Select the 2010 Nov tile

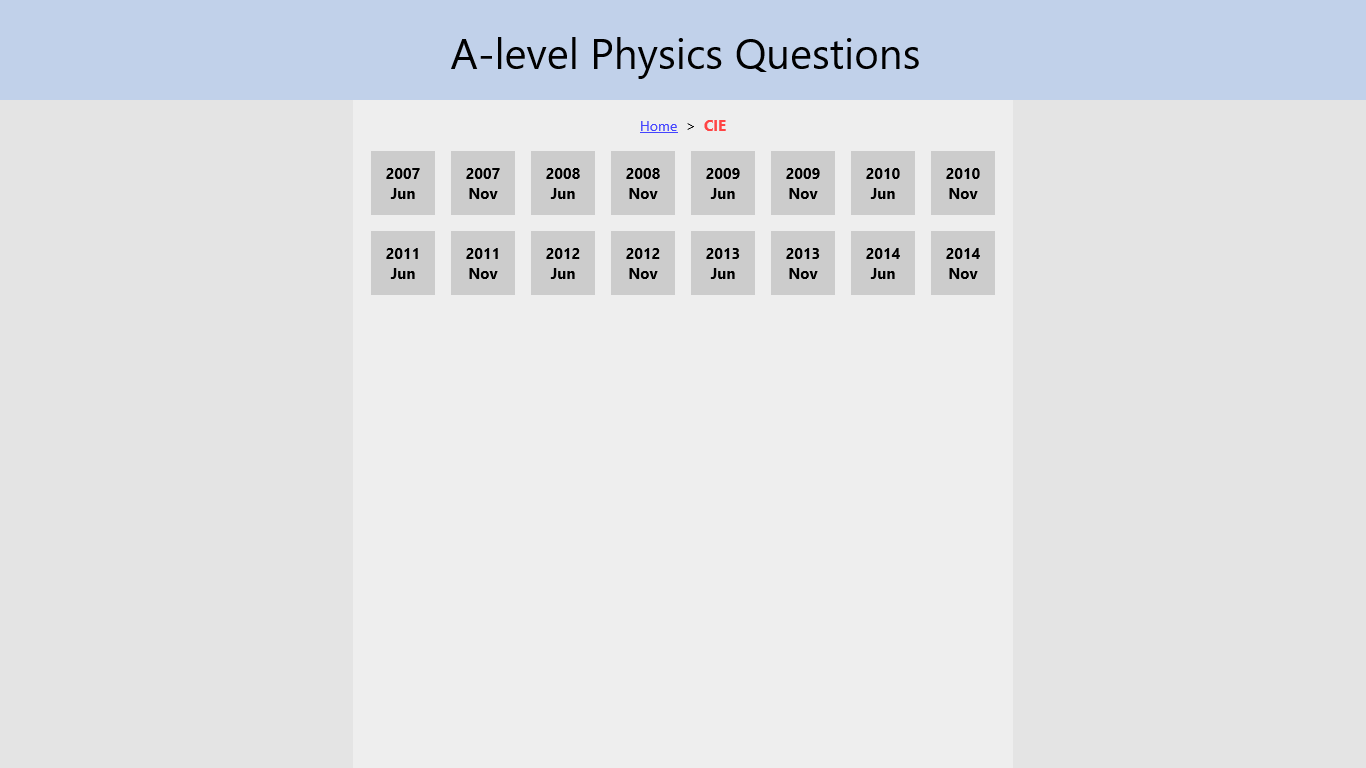[x=963, y=183]
